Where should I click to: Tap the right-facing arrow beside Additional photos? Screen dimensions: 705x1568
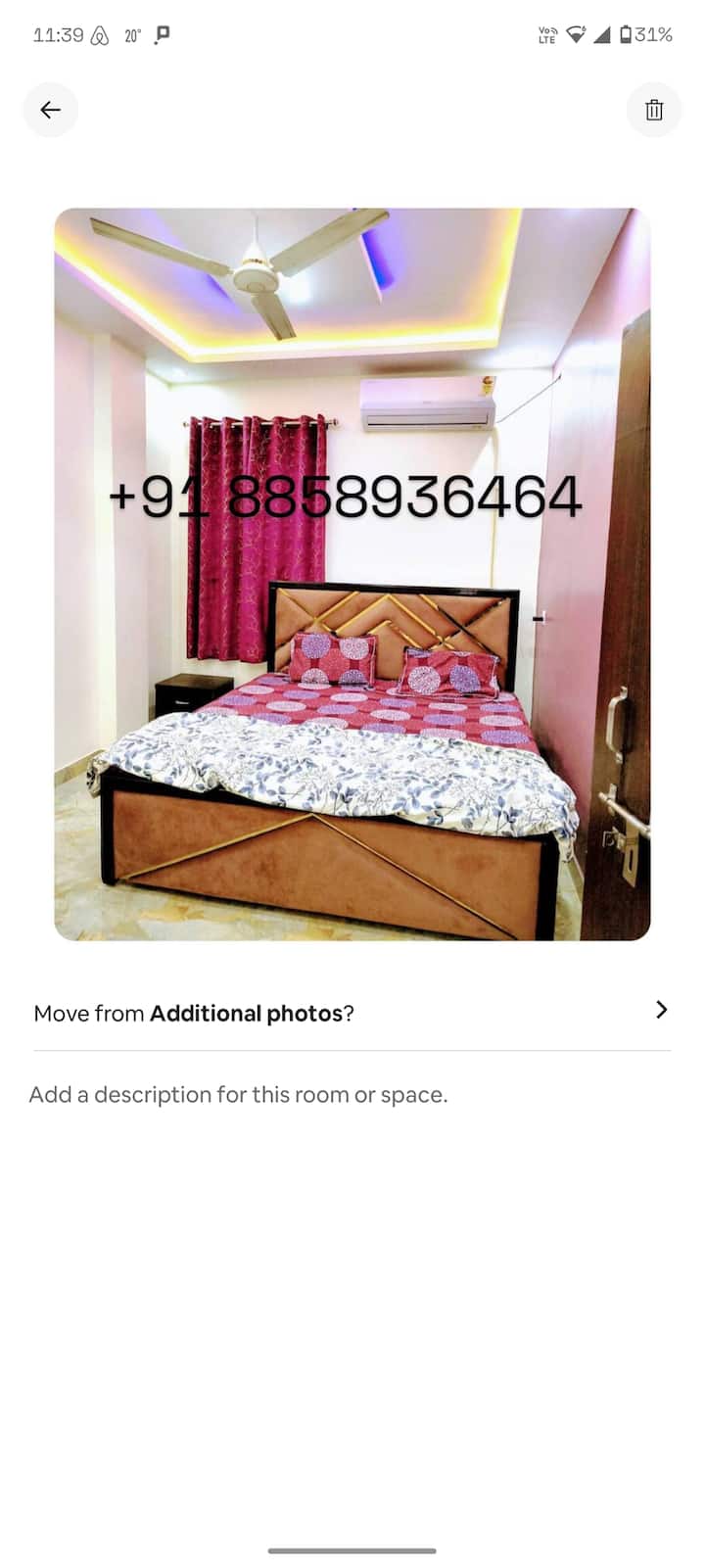(x=661, y=1010)
